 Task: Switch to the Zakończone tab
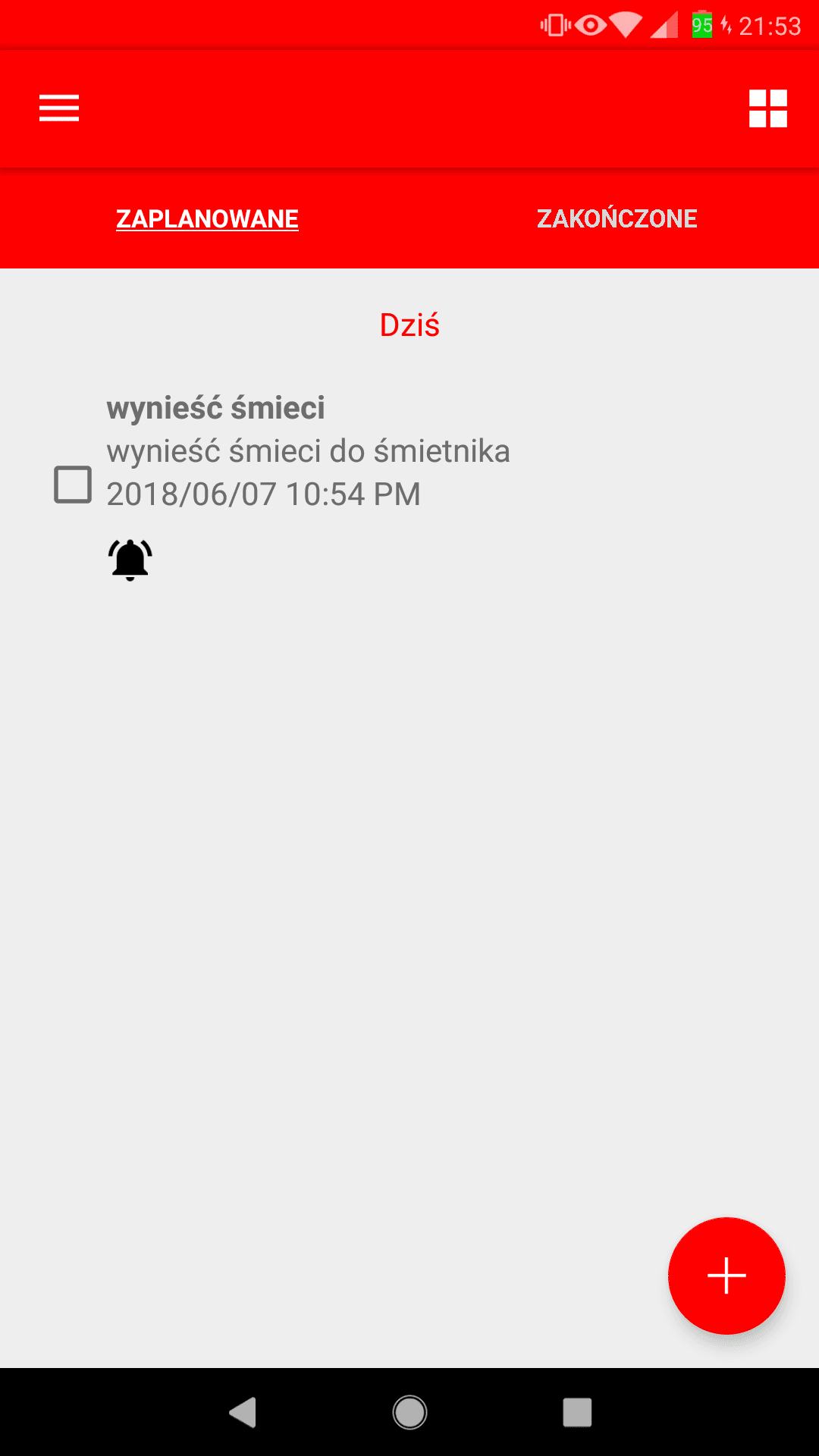coord(617,218)
